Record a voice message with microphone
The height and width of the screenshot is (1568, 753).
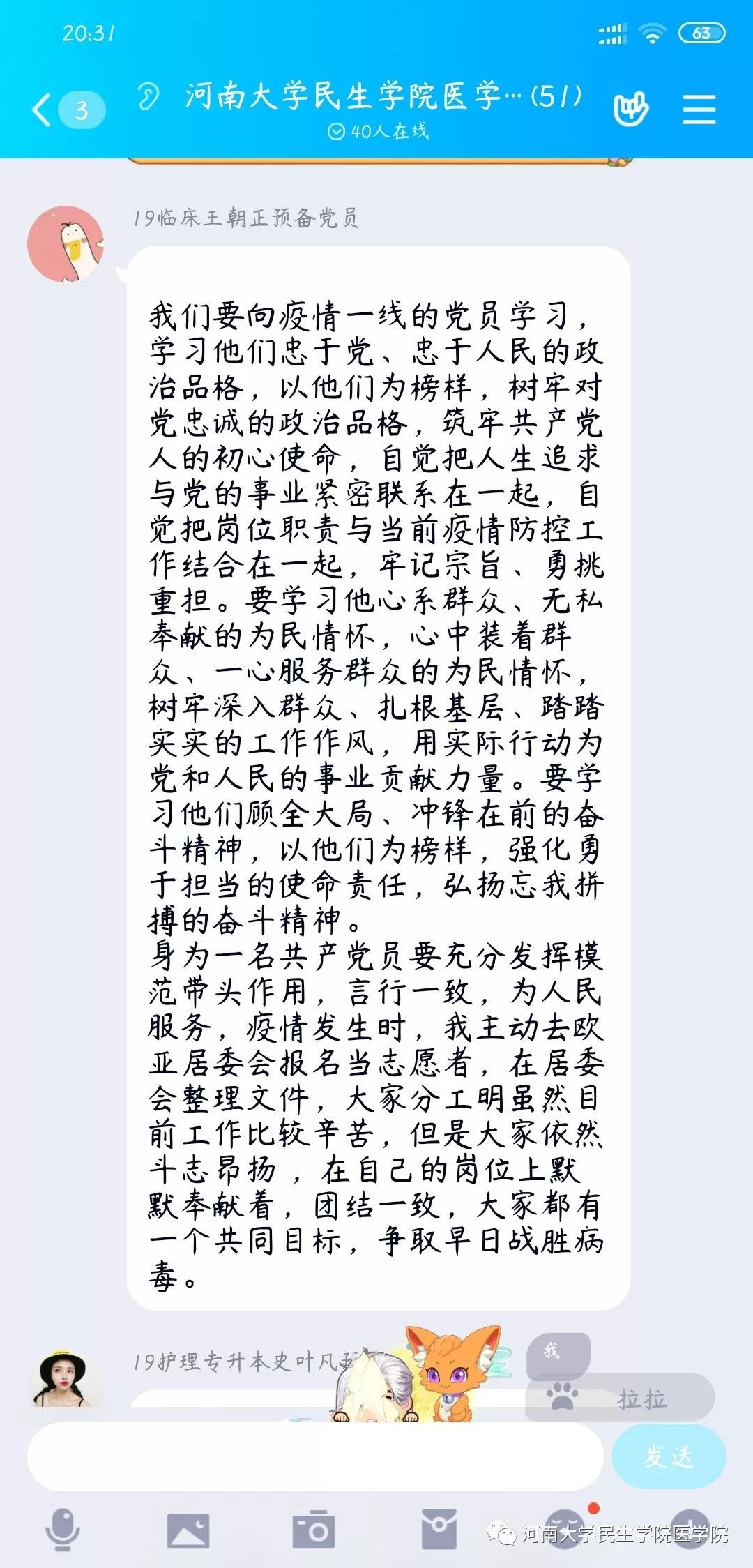click(x=63, y=1530)
